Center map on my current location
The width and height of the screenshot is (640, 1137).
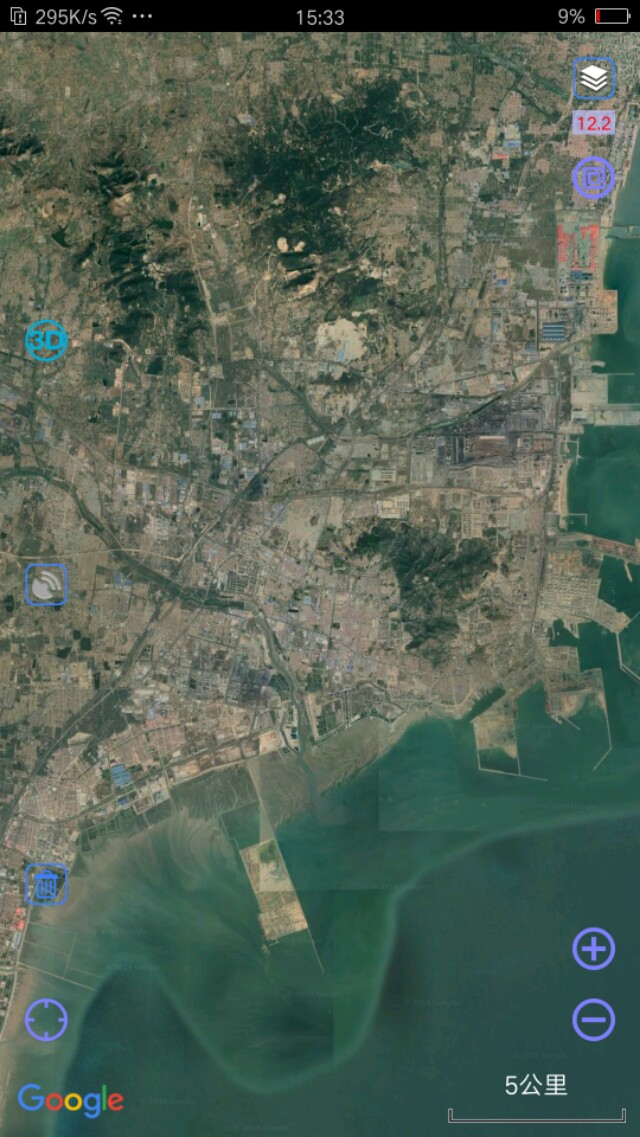click(46, 1020)
